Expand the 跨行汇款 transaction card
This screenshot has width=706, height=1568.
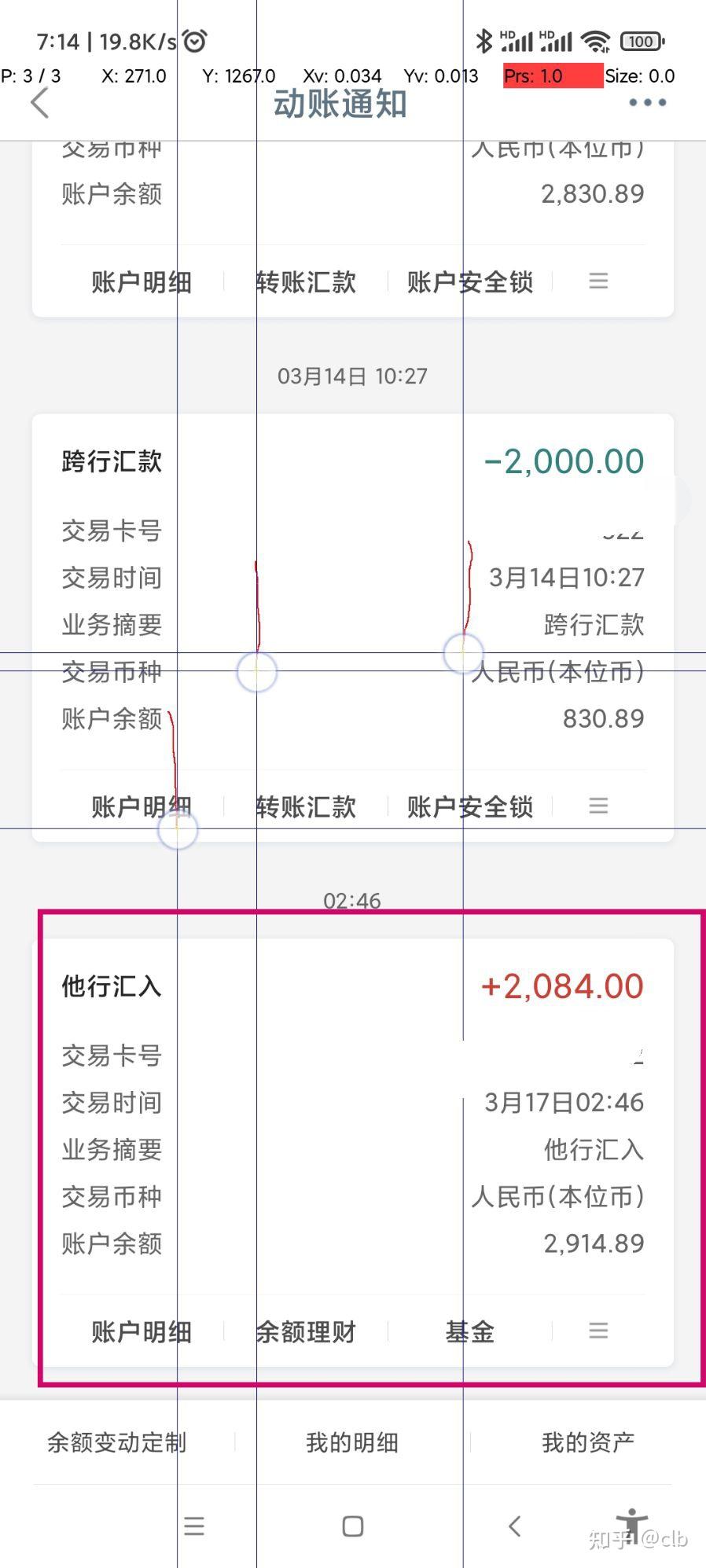click(112, 462)
